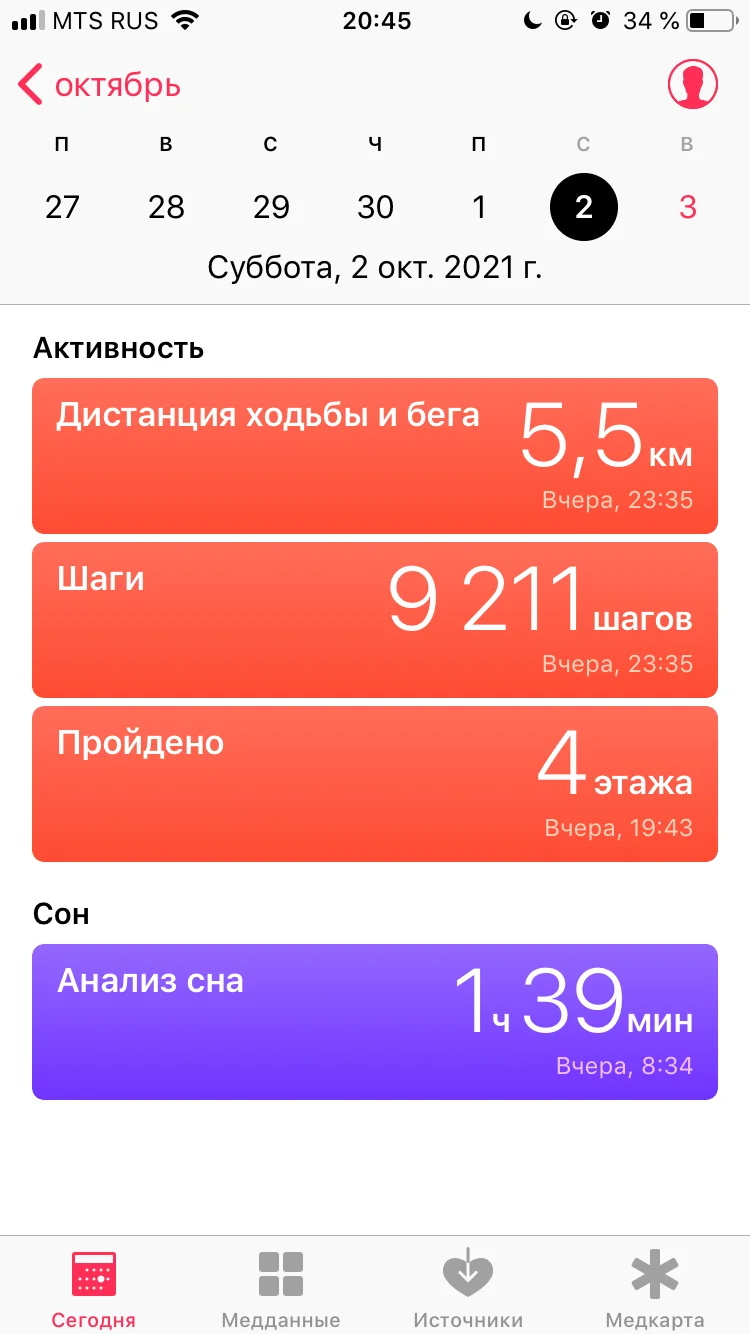This screenshot has width=750, height=1334.
Task: Select the date 27 in the week row
Action: point(62,207)
